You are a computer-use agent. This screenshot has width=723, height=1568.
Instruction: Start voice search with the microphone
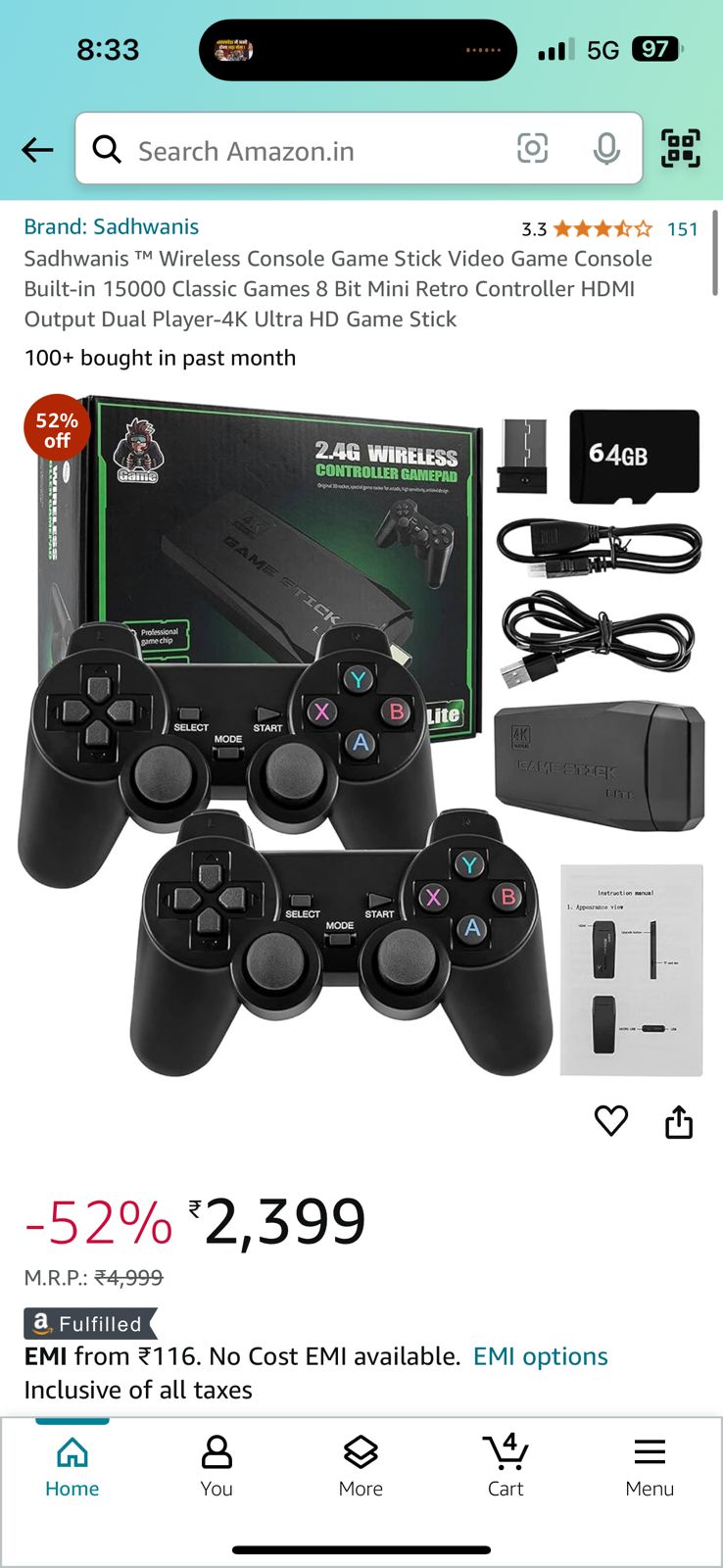(606, 149)
